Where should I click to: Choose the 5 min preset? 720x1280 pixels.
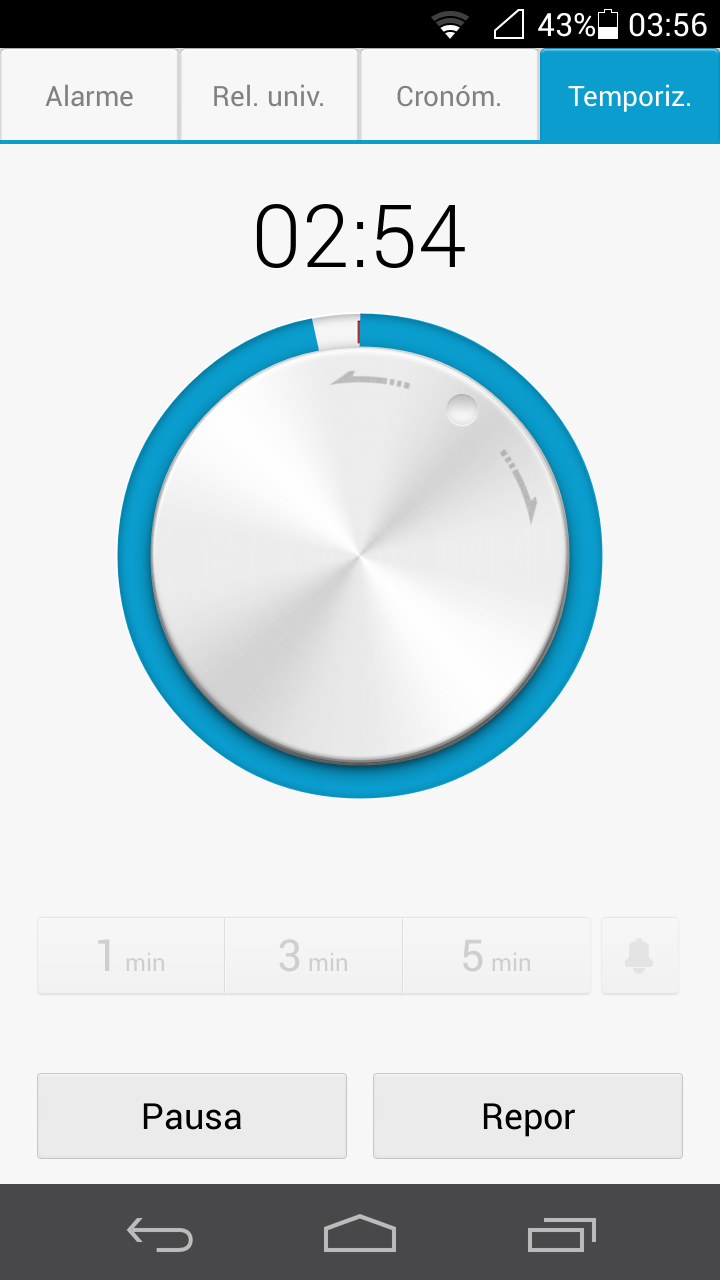coord(496,956)
